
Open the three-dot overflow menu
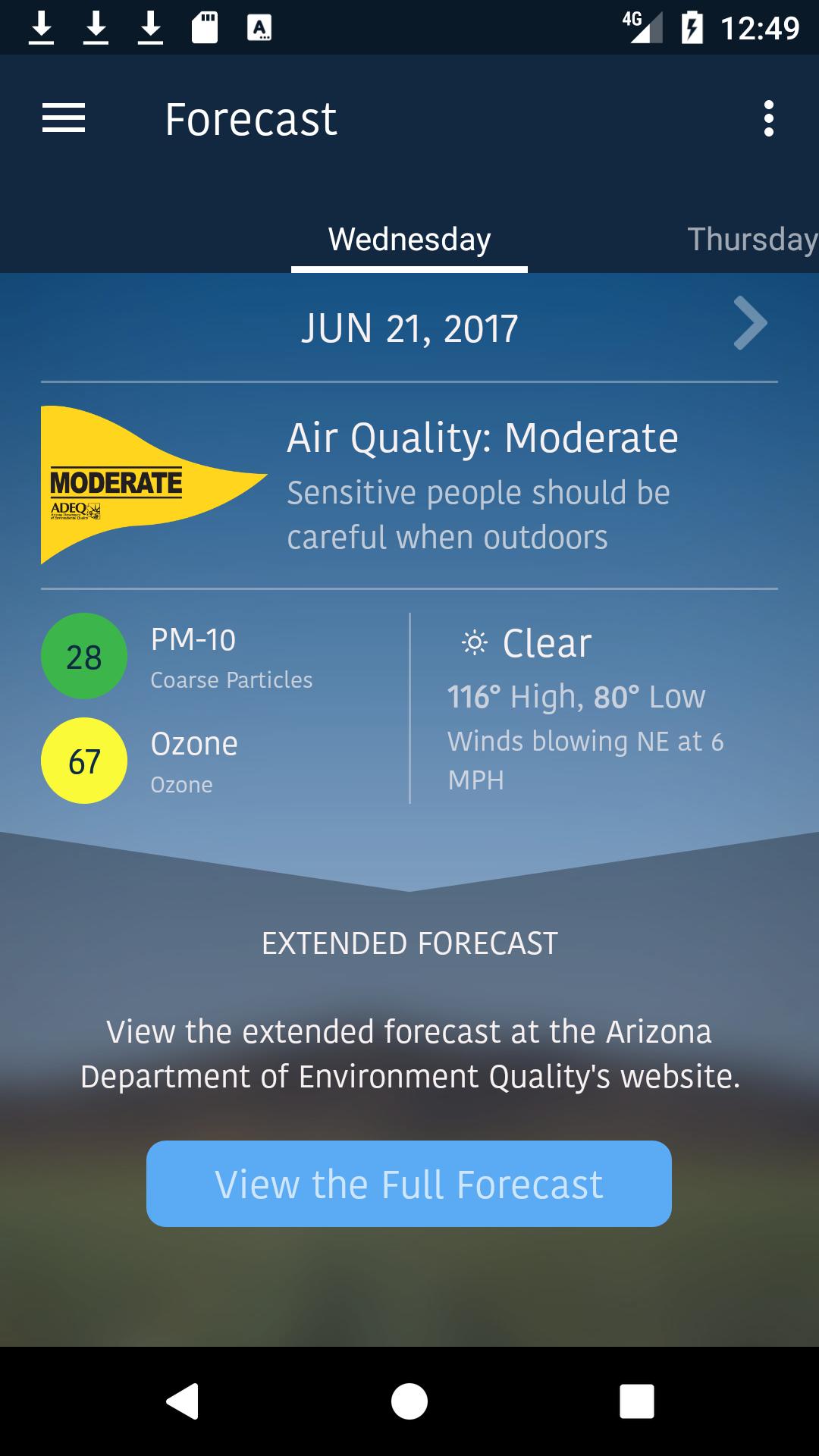click(768, 119)
